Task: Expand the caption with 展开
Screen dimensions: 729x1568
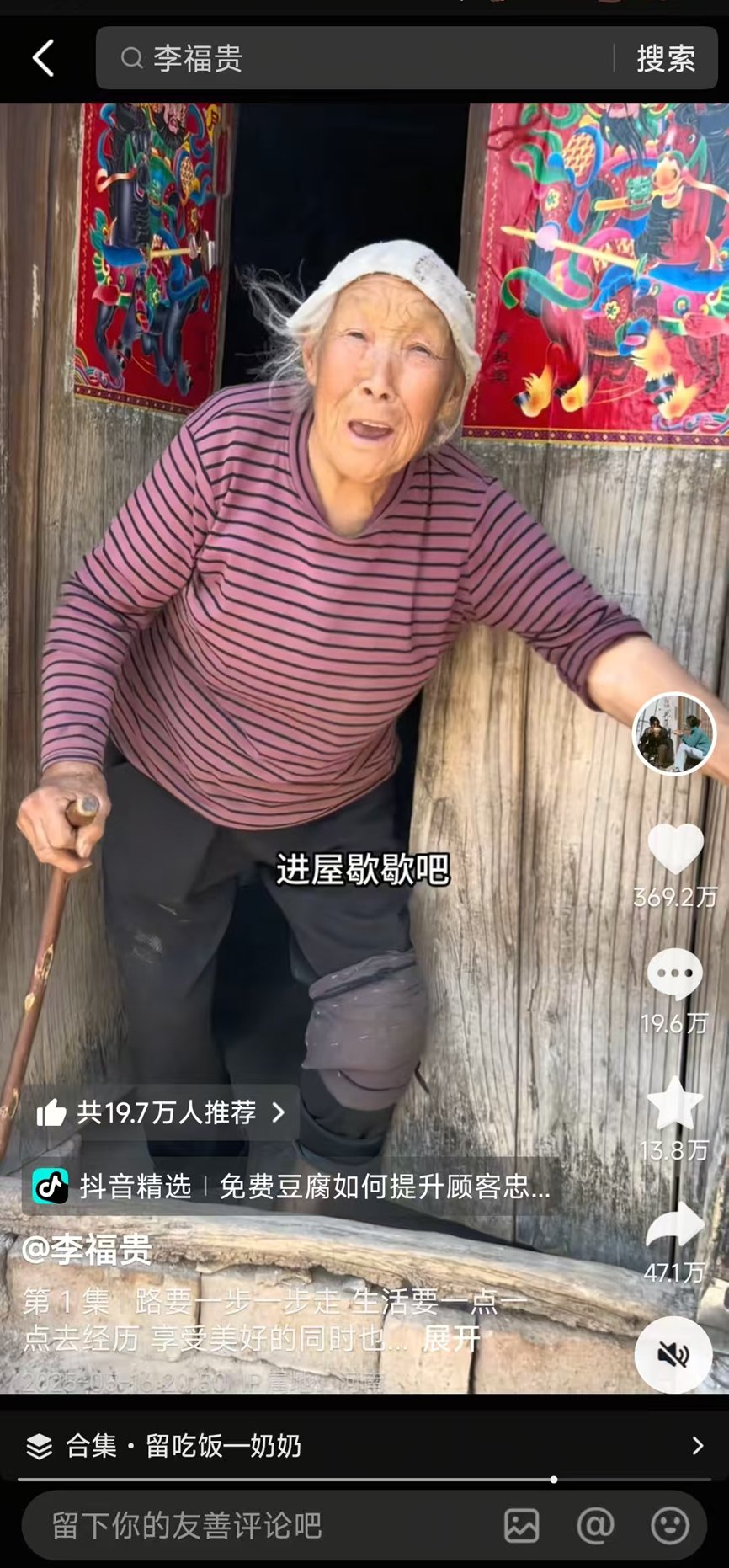Action: click(451, 1338)
